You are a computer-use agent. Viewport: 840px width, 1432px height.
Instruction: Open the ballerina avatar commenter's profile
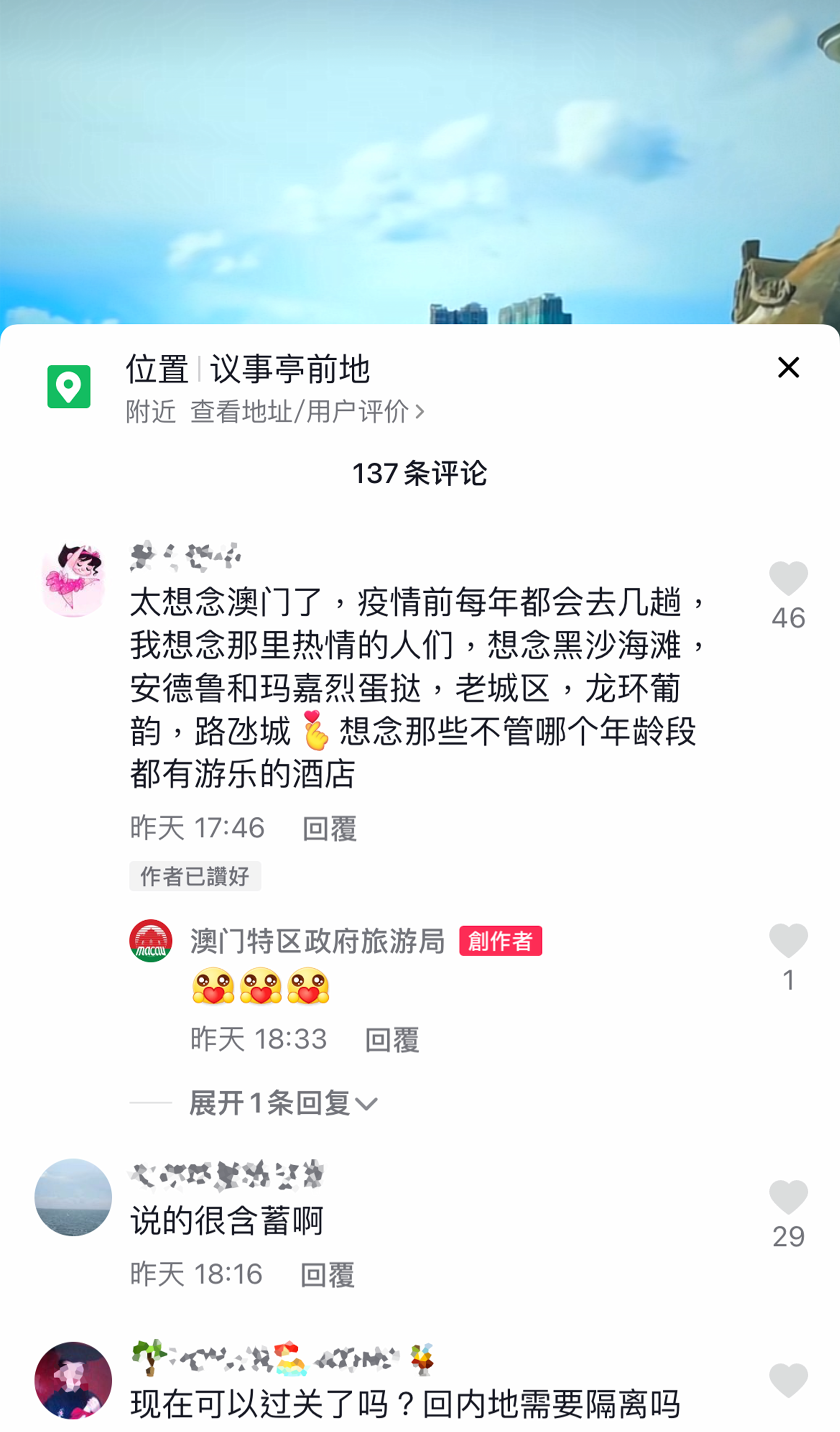(73, 580)
